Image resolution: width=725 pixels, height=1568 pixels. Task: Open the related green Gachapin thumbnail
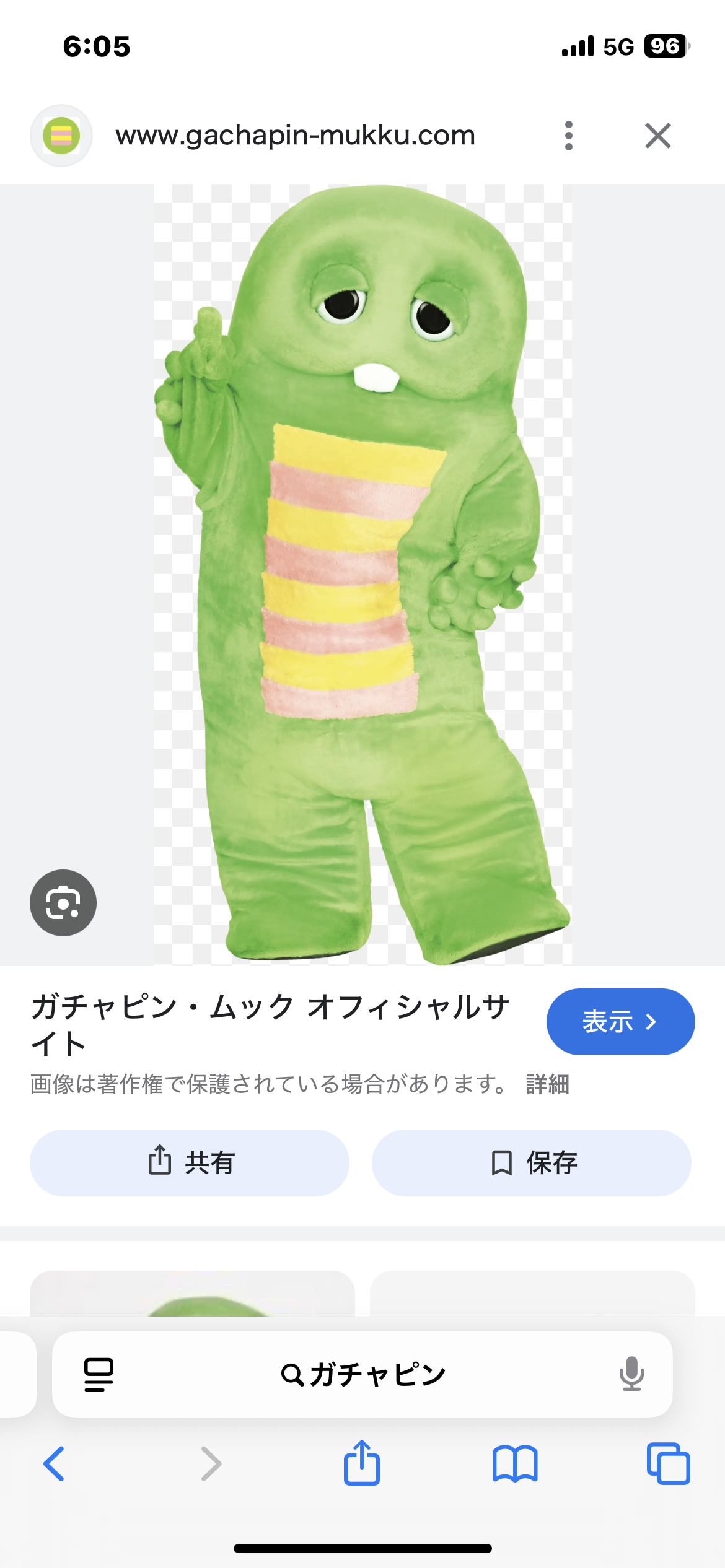[x=192, y=1294]
